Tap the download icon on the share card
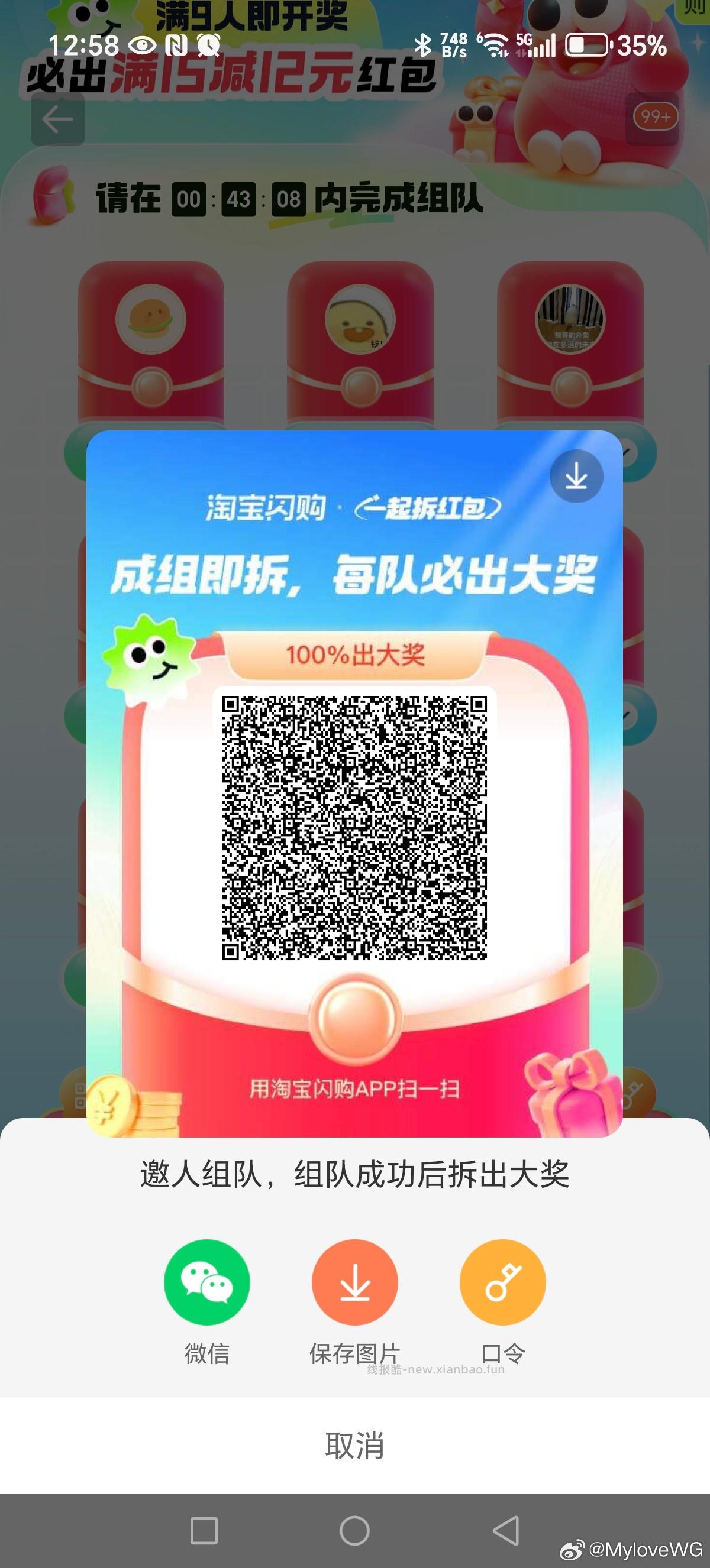 coord(576,477)
